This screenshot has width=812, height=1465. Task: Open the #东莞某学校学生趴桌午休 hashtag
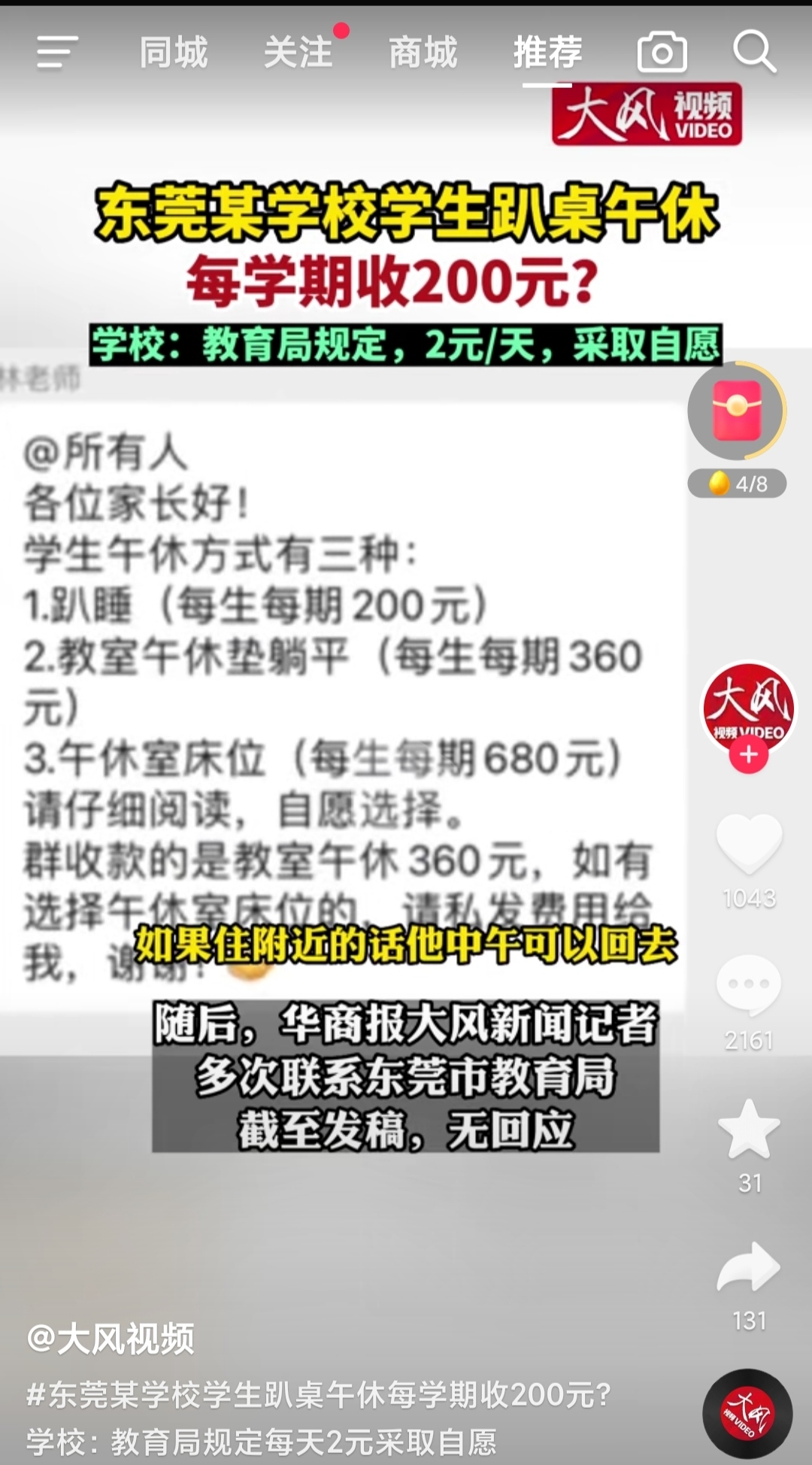pyautogui.click(x=317, y=1395)
